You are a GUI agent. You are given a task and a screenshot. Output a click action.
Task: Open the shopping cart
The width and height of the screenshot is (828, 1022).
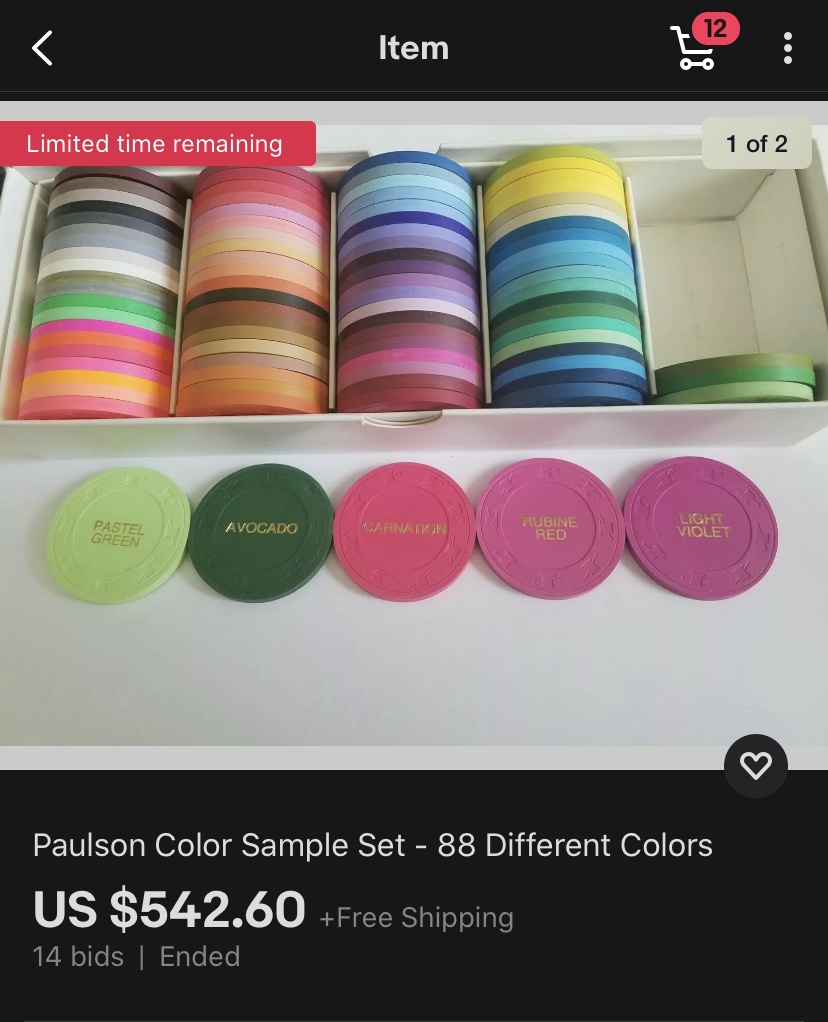click(x=693, y=47)
